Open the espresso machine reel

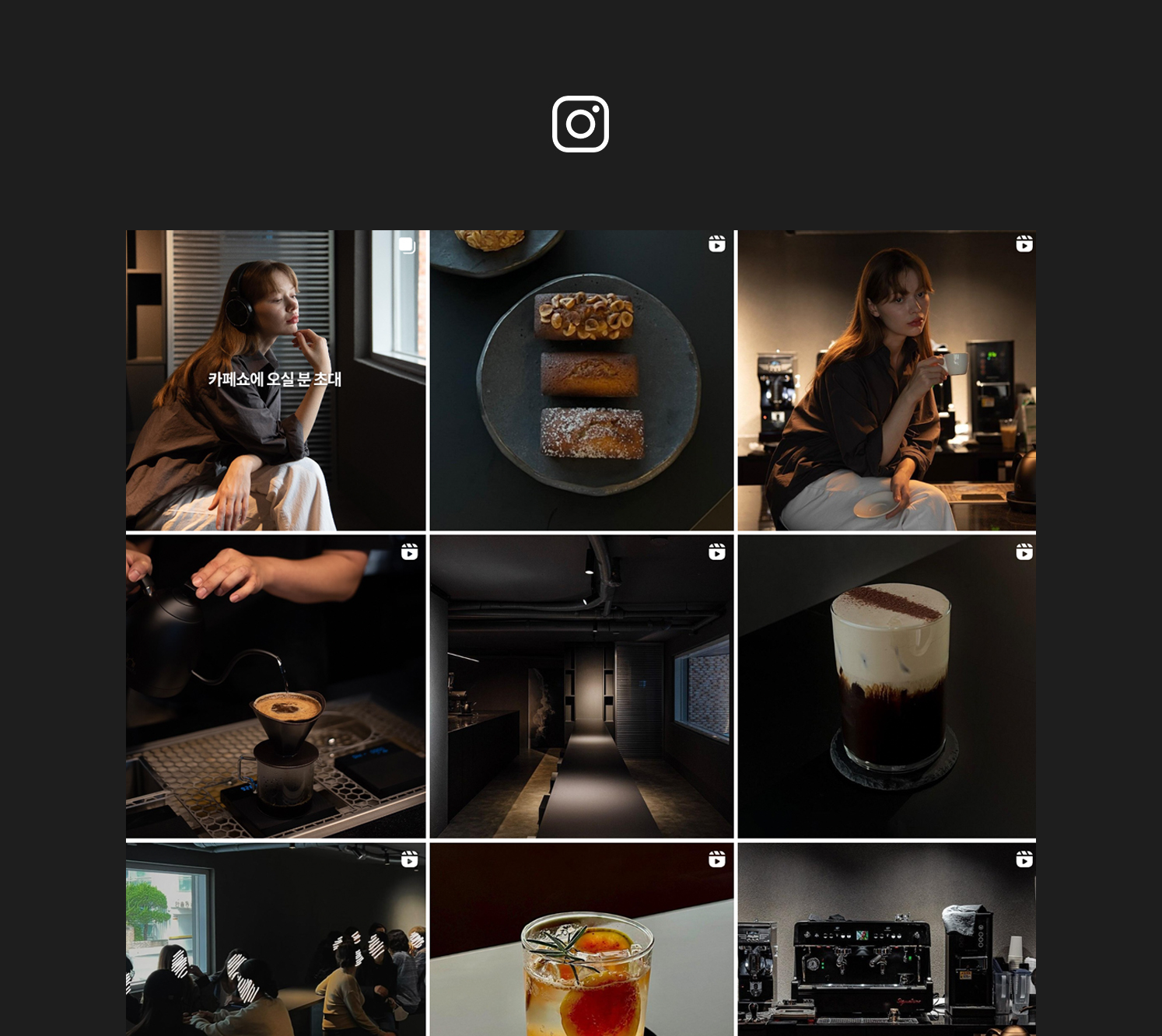click(x=887, y=940)
